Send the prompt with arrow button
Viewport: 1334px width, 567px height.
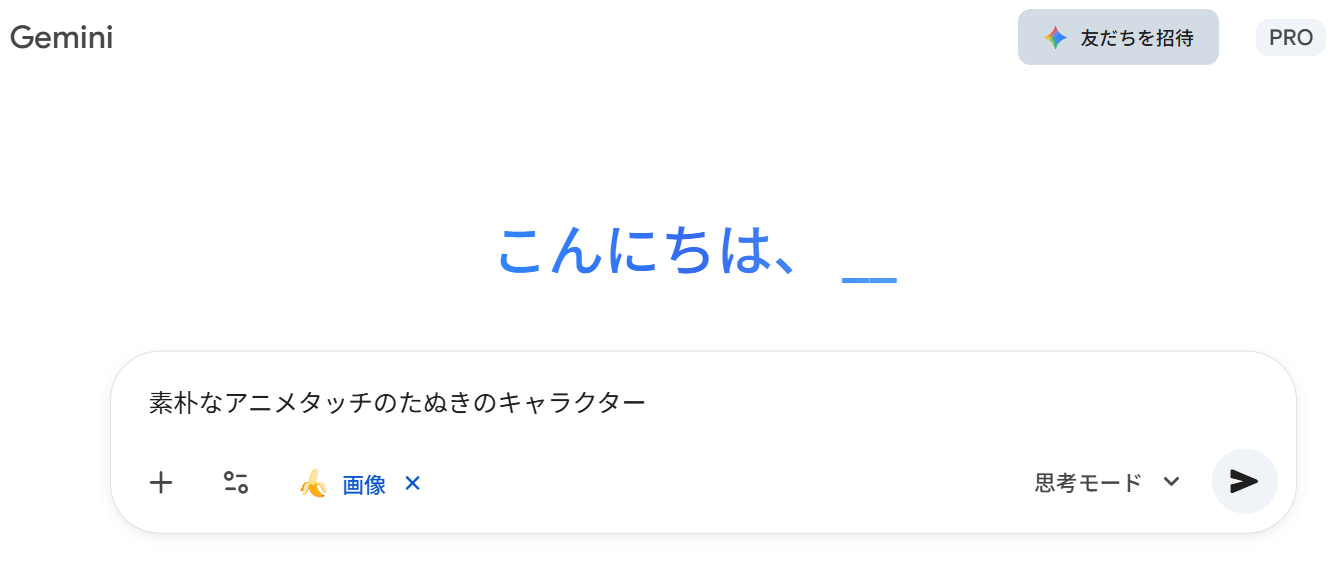click(1244, 481)
